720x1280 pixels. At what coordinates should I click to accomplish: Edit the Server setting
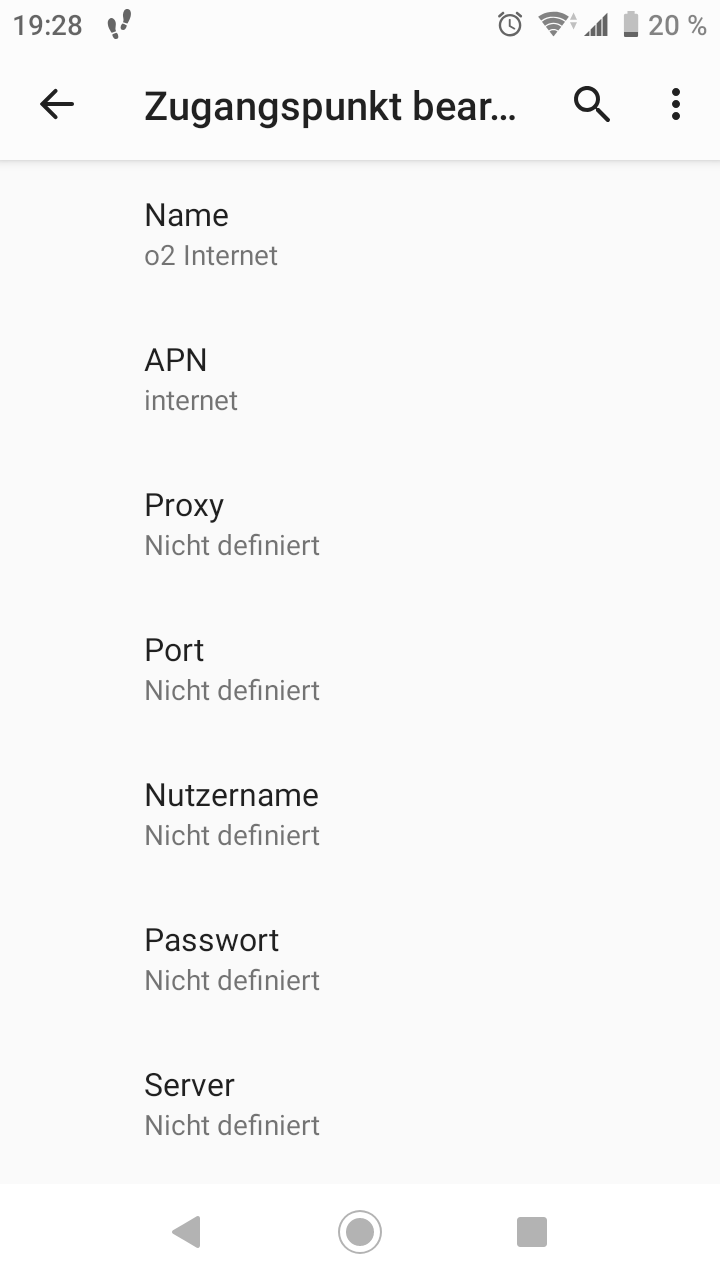point(360,1105)
